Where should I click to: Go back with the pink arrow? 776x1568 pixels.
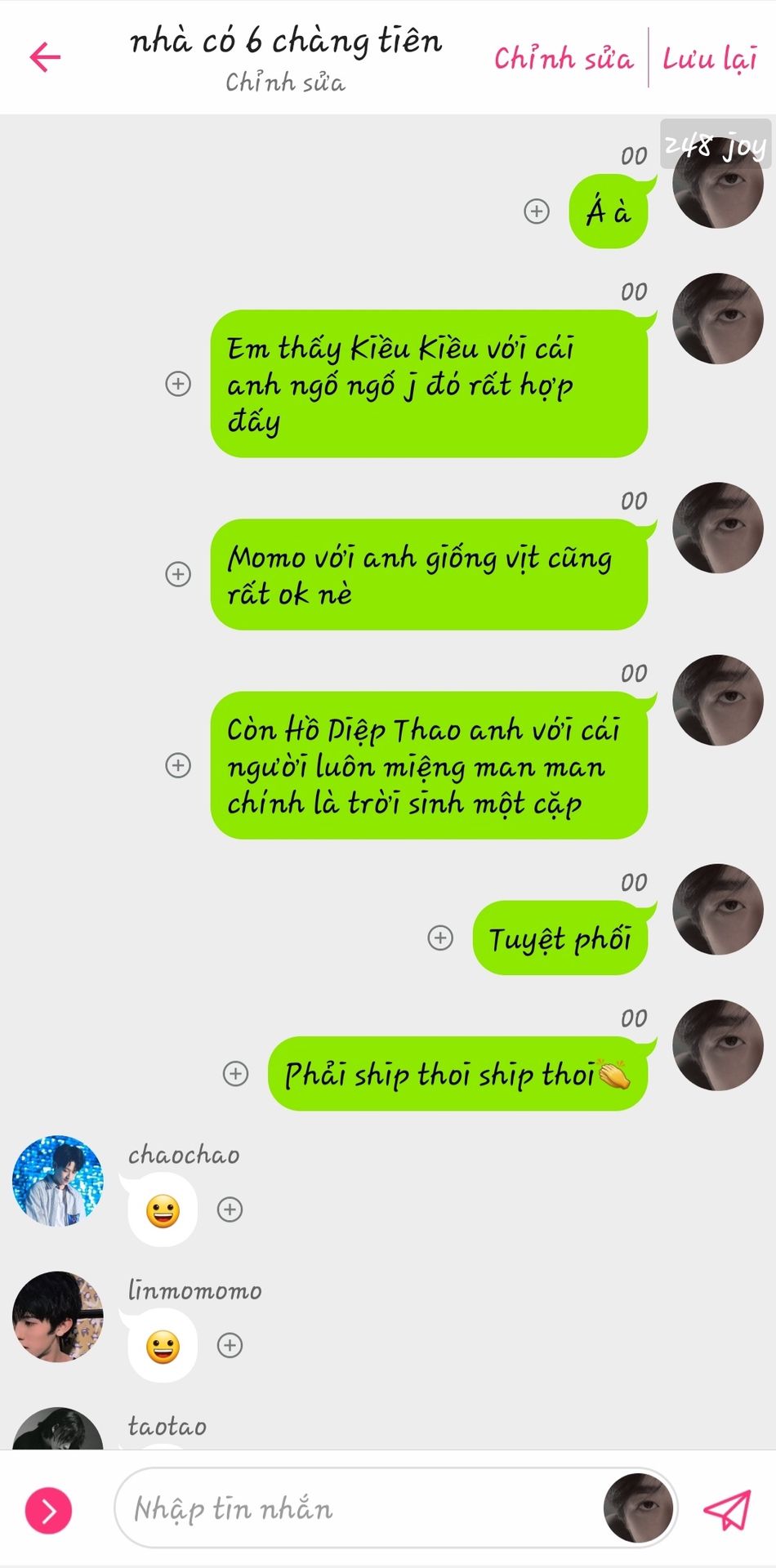click(45, 57)
